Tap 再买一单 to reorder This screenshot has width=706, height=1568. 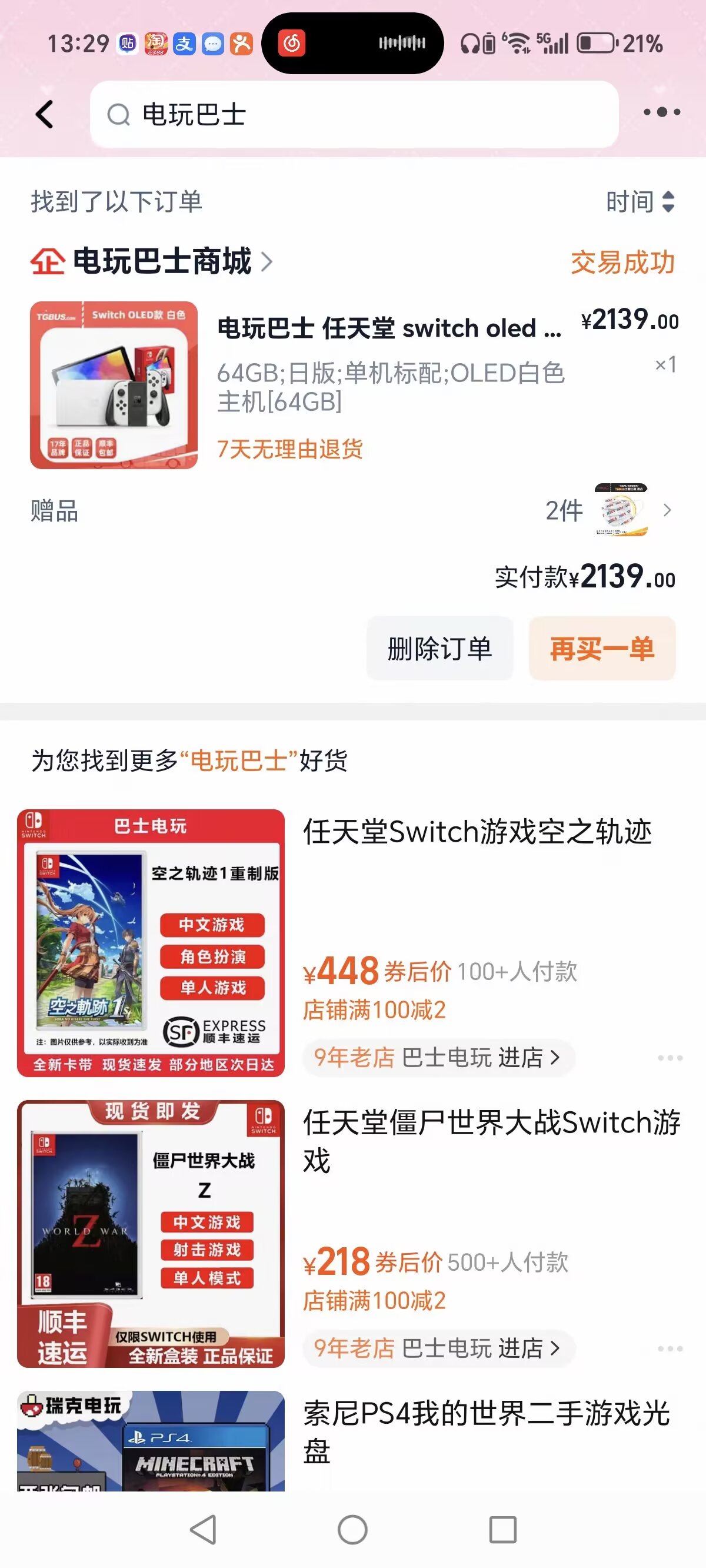tap(602, 648)
